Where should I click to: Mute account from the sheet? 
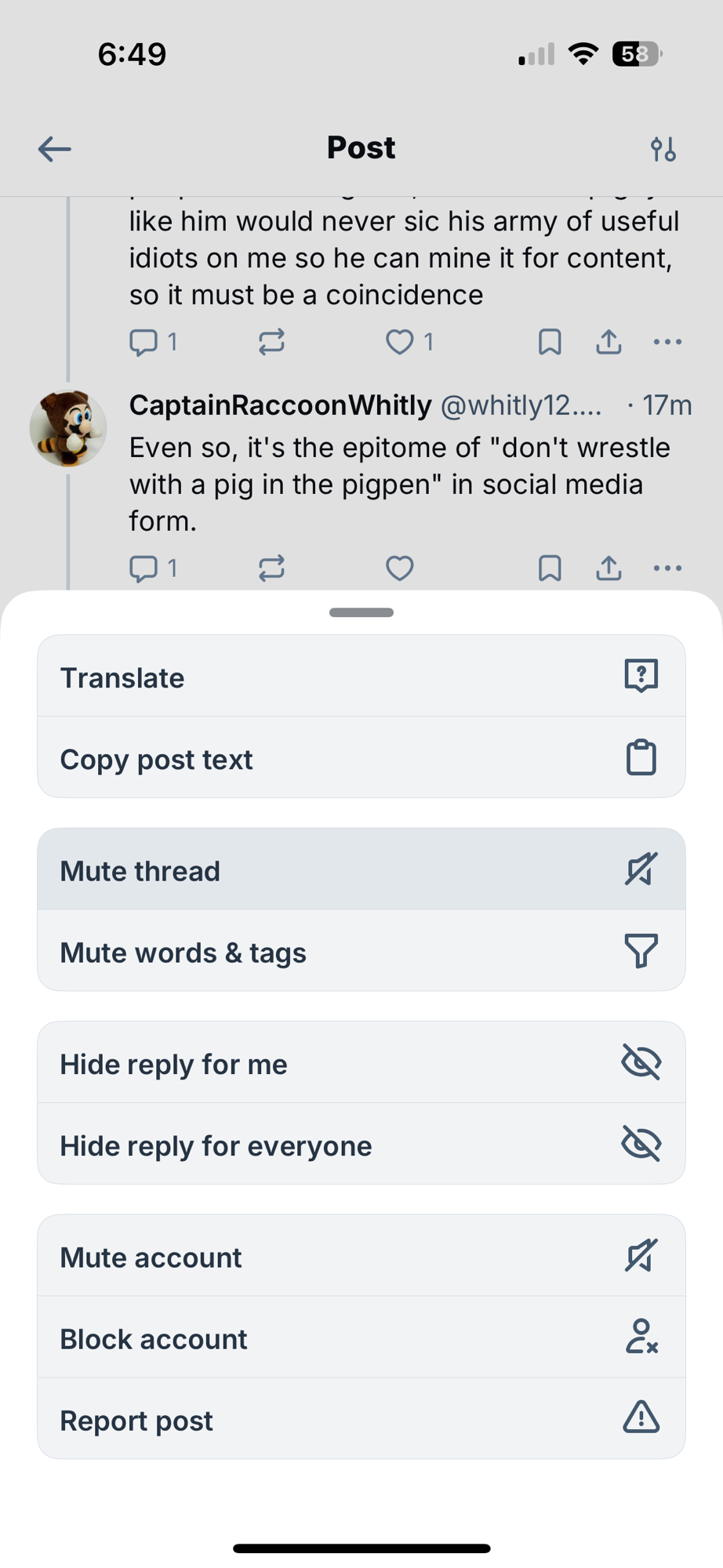click(x=361, y=1257)
